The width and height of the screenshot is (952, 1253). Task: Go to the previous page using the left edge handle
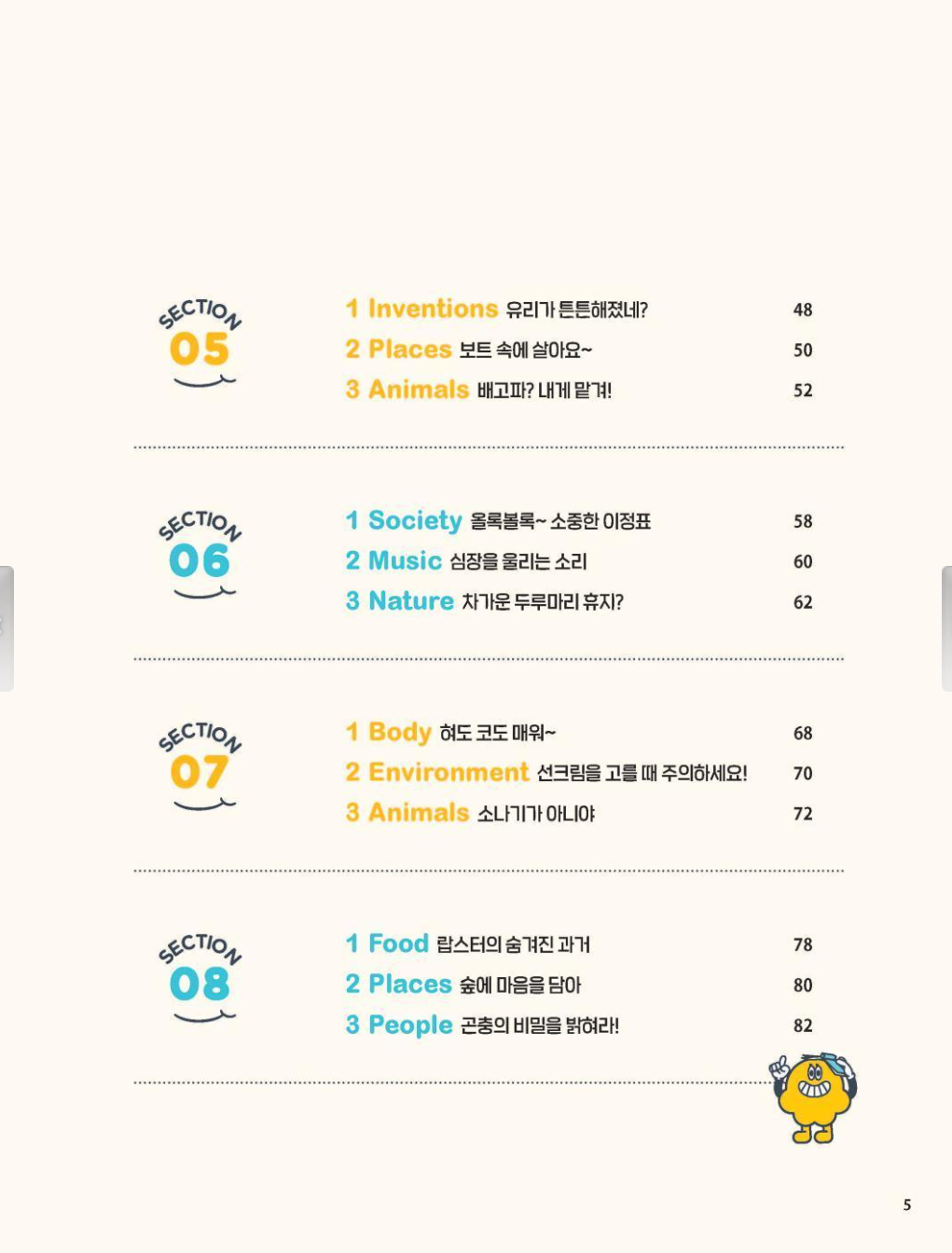[x=7, y=628]
